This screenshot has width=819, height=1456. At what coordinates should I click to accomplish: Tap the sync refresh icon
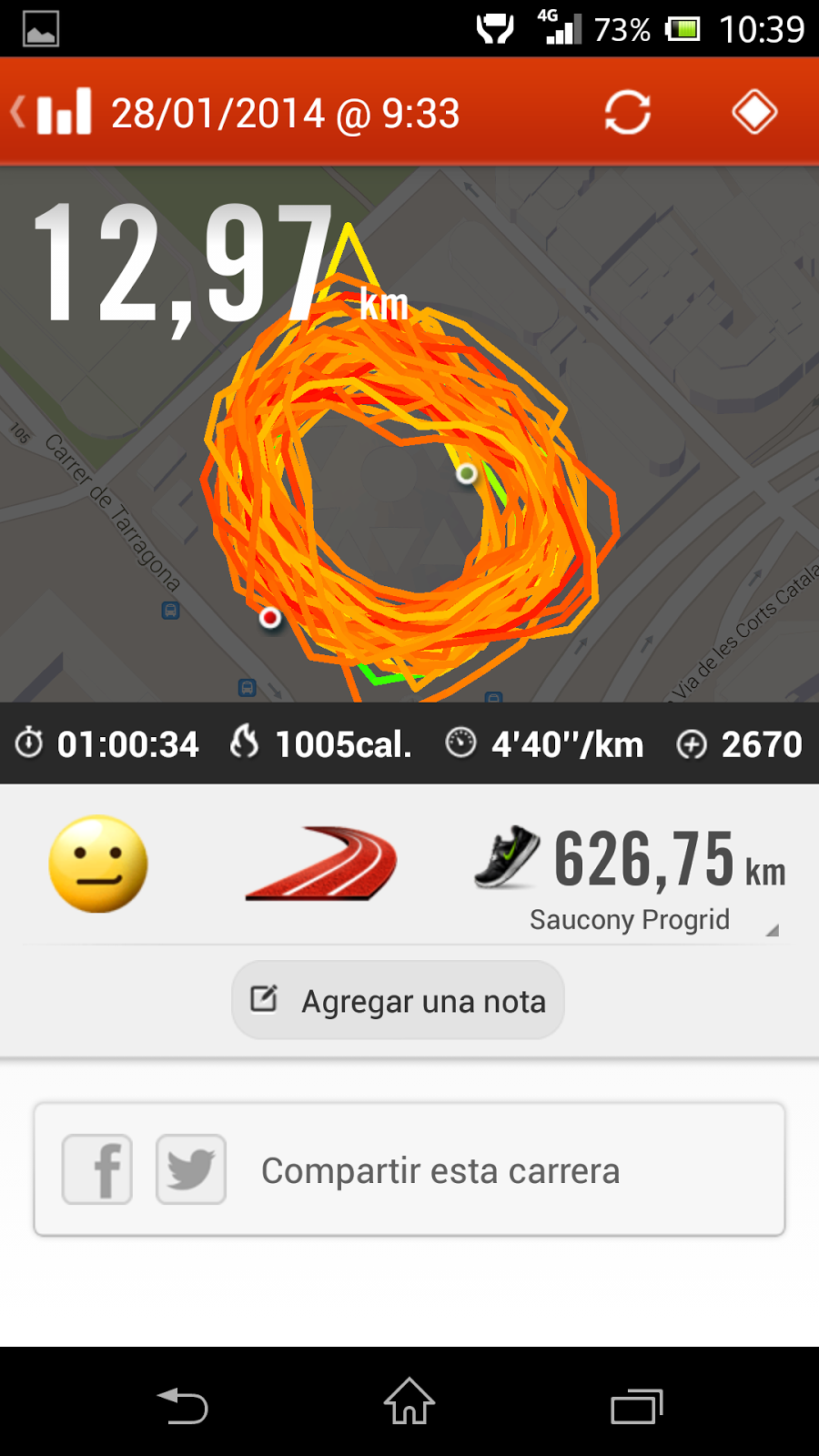(x=627, y=113)
